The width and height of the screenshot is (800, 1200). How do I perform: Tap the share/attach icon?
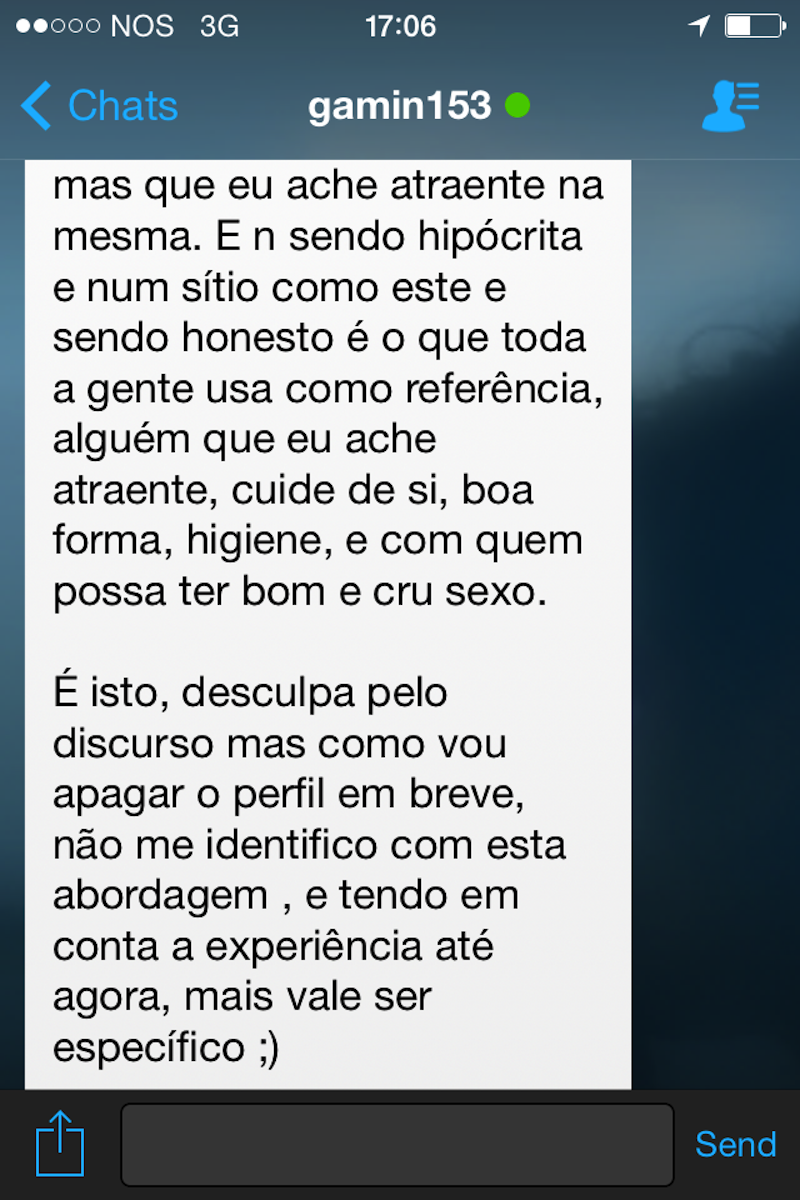point(60,1144)
